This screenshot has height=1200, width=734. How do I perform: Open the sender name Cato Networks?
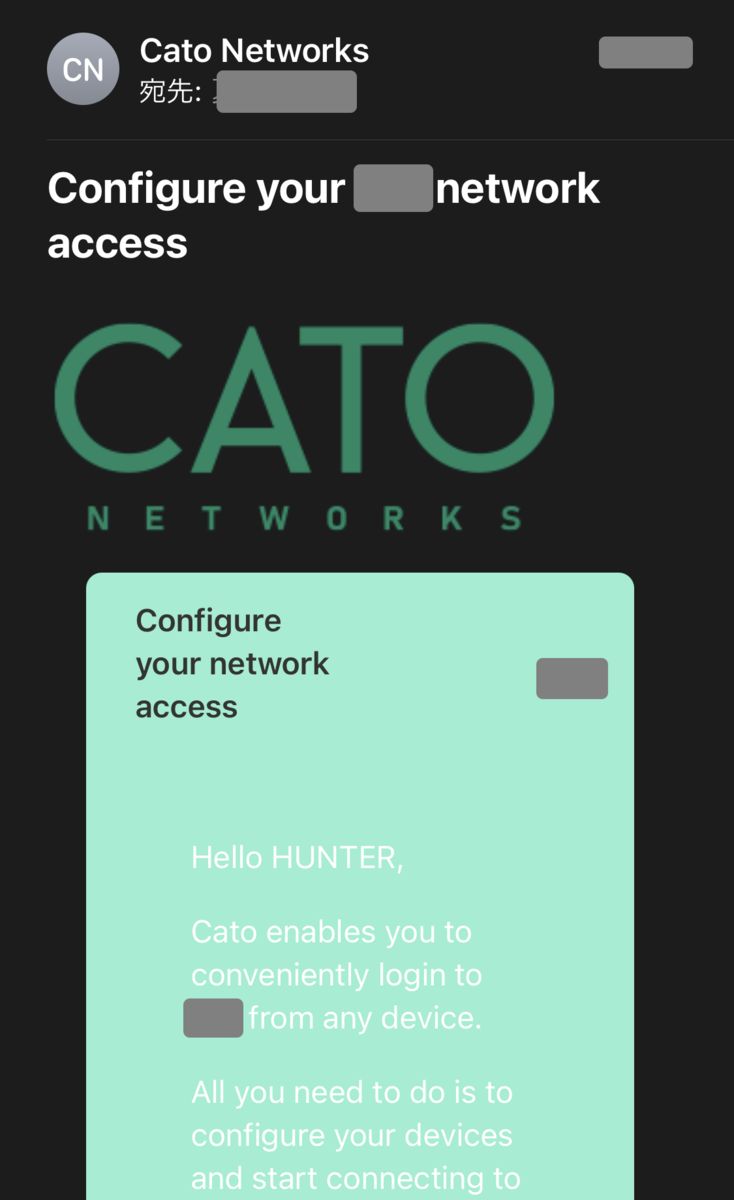pos(254,51)
